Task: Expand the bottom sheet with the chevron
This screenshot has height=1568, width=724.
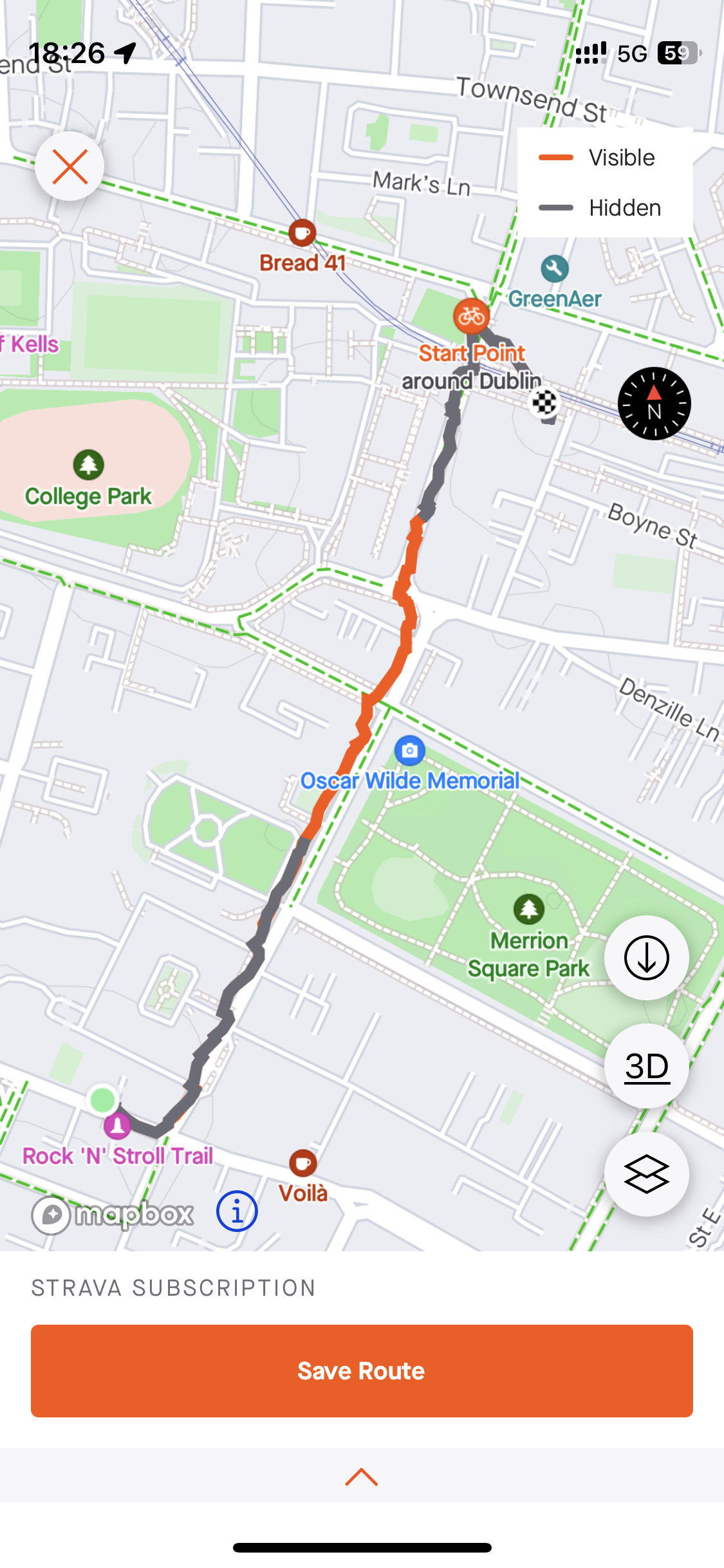Action: tap(362, 1476)
